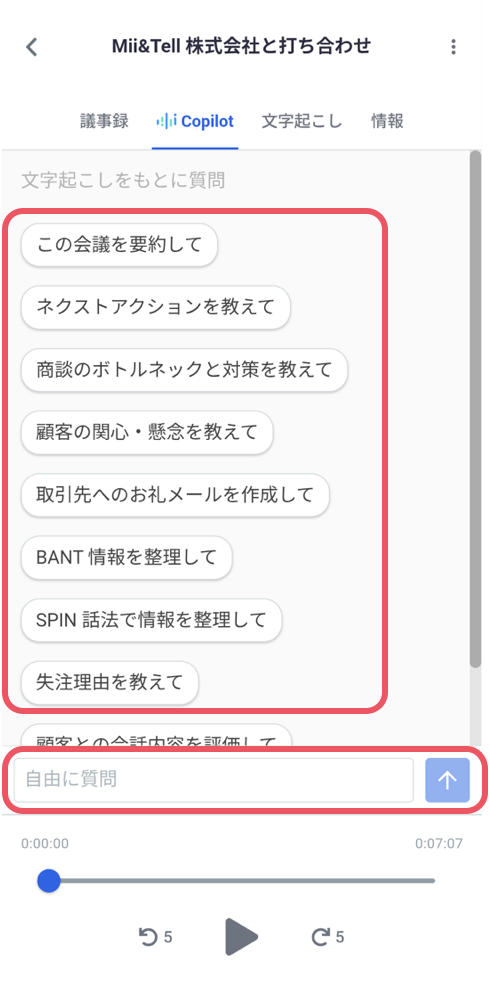Rewind playback 5 seconds

[x=154, y=937]
